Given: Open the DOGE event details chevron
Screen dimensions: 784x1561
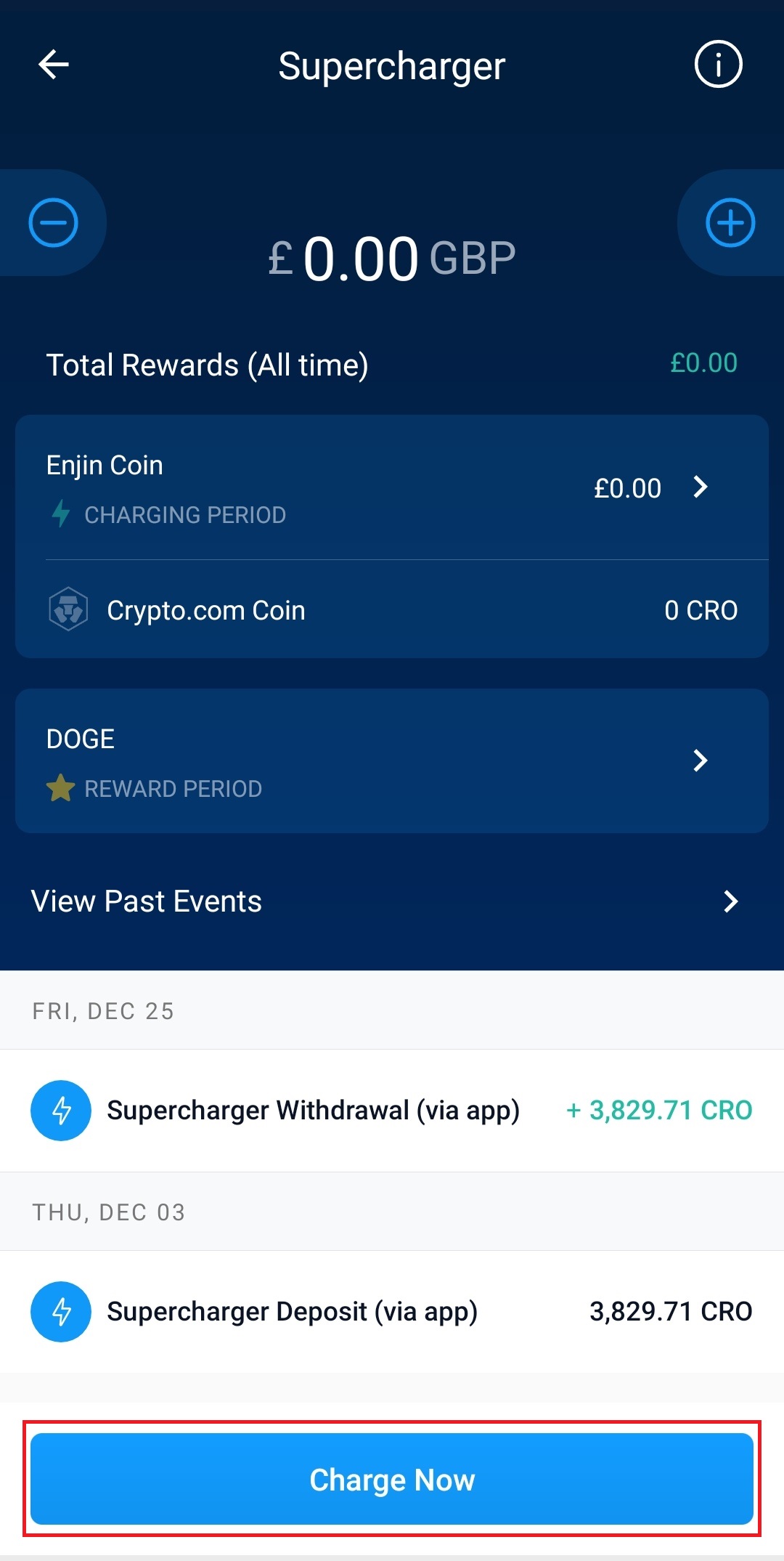Looking at the screenshot, I should click(x=701, y=761).
